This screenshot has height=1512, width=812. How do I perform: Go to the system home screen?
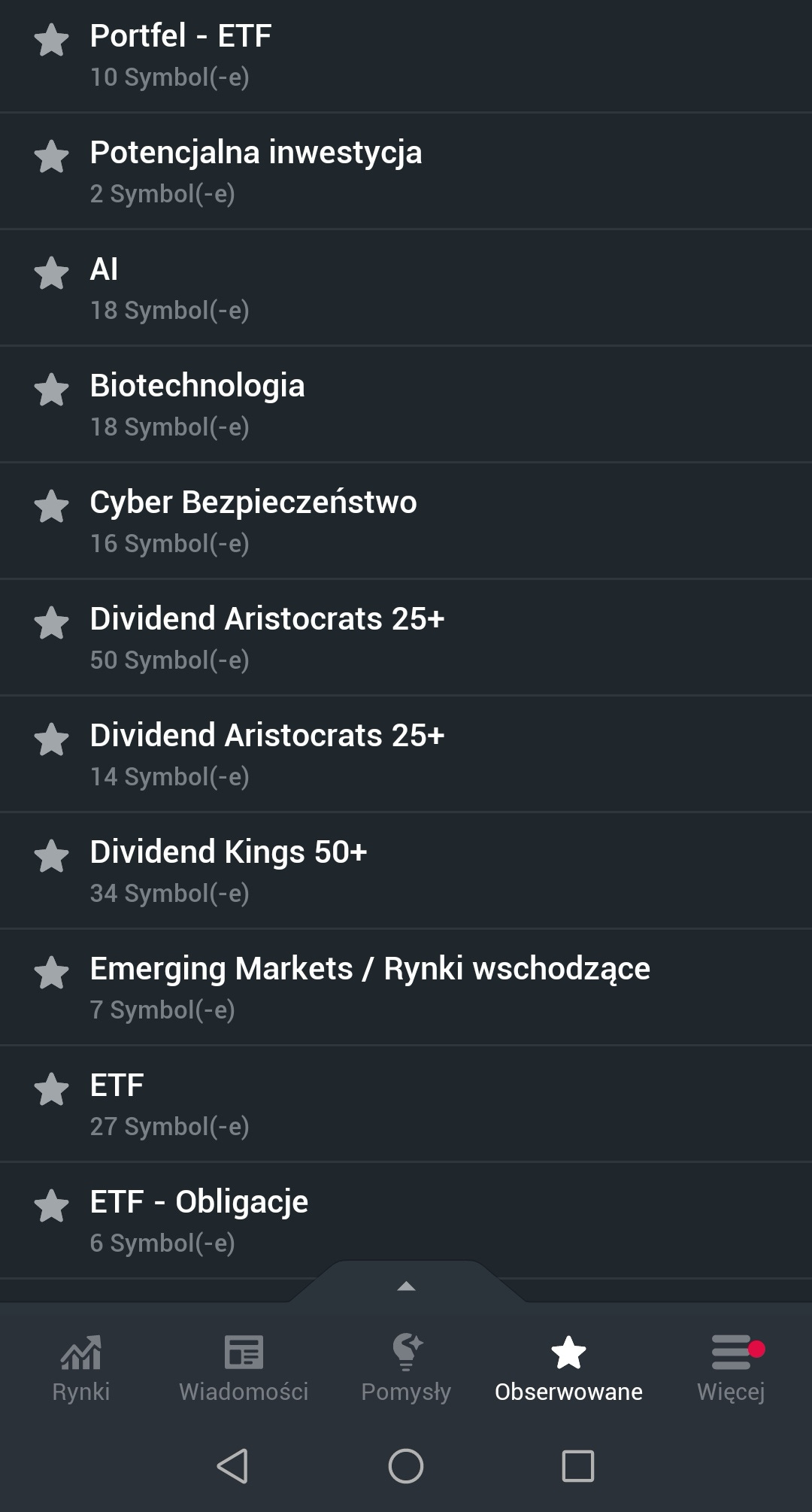click(406, 1465)
